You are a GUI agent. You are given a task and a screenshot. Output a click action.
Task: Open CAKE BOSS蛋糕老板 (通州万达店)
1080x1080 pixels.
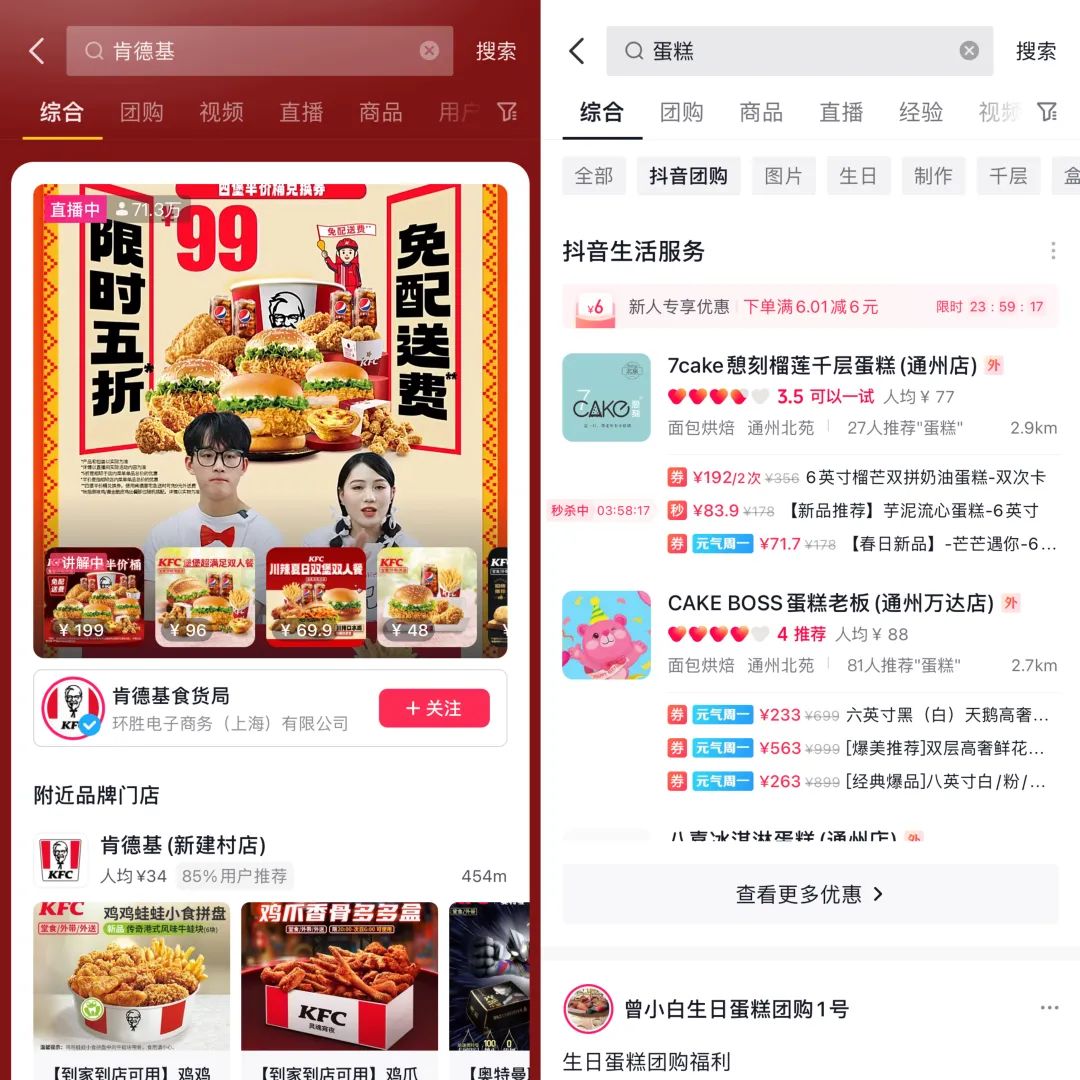(830, 603)
